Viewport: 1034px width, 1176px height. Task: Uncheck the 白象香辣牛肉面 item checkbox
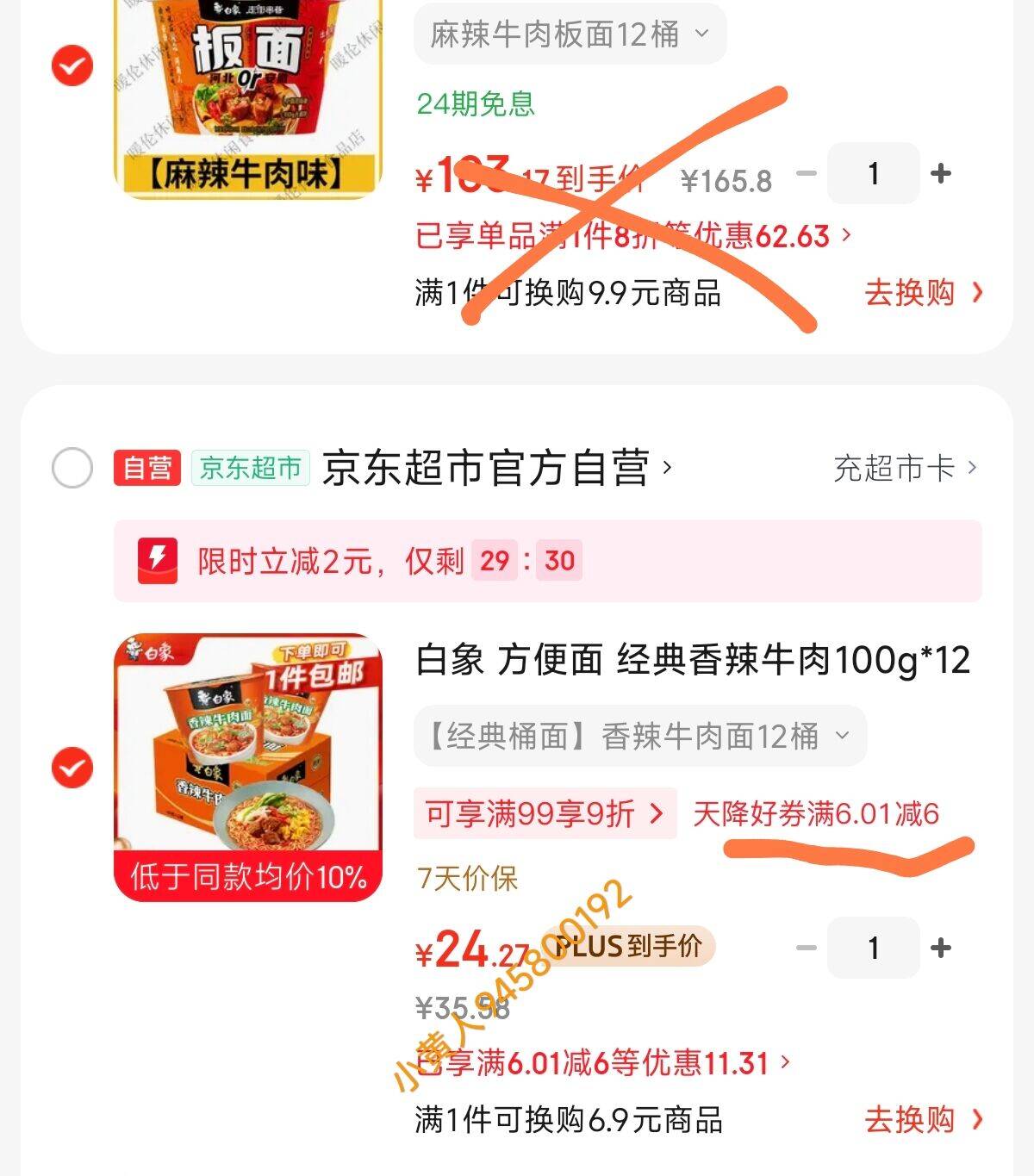72,767
